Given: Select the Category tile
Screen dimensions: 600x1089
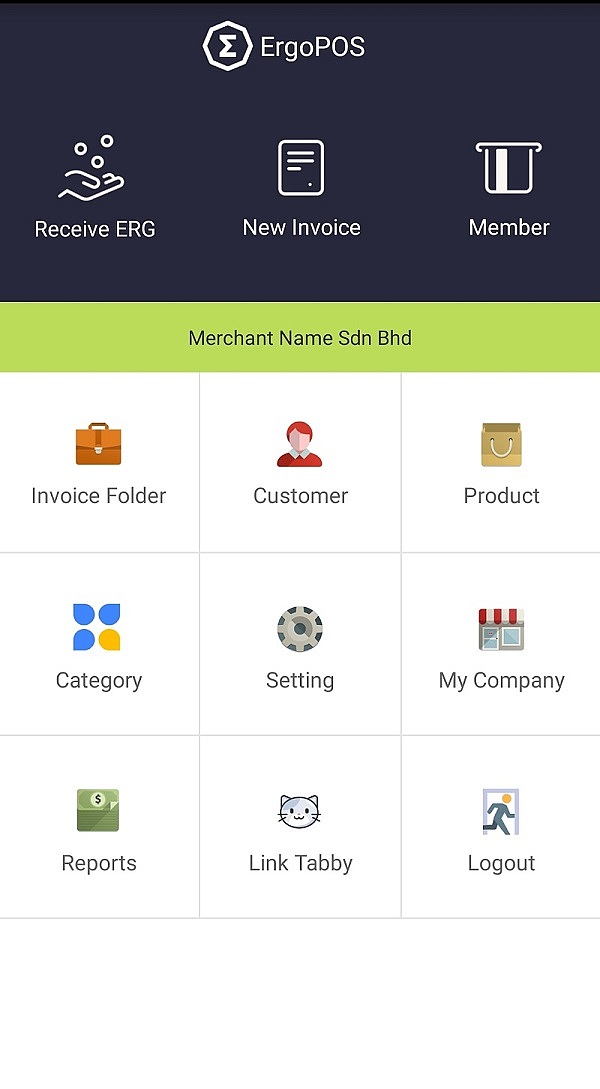Looking at the screenshot, I should 99,646.
